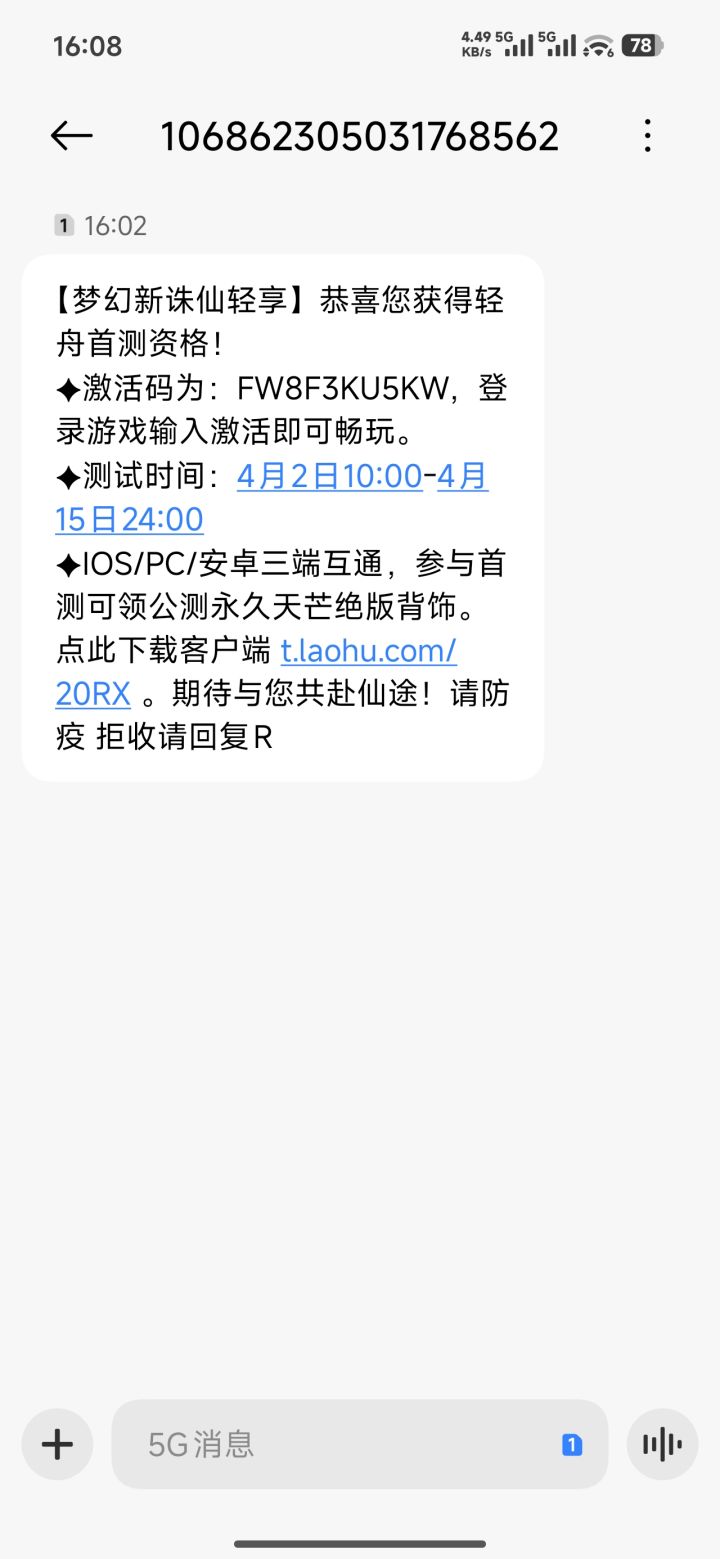Tap the voice input waveform button
The image size is (720, 1559).
[662, 1443]
